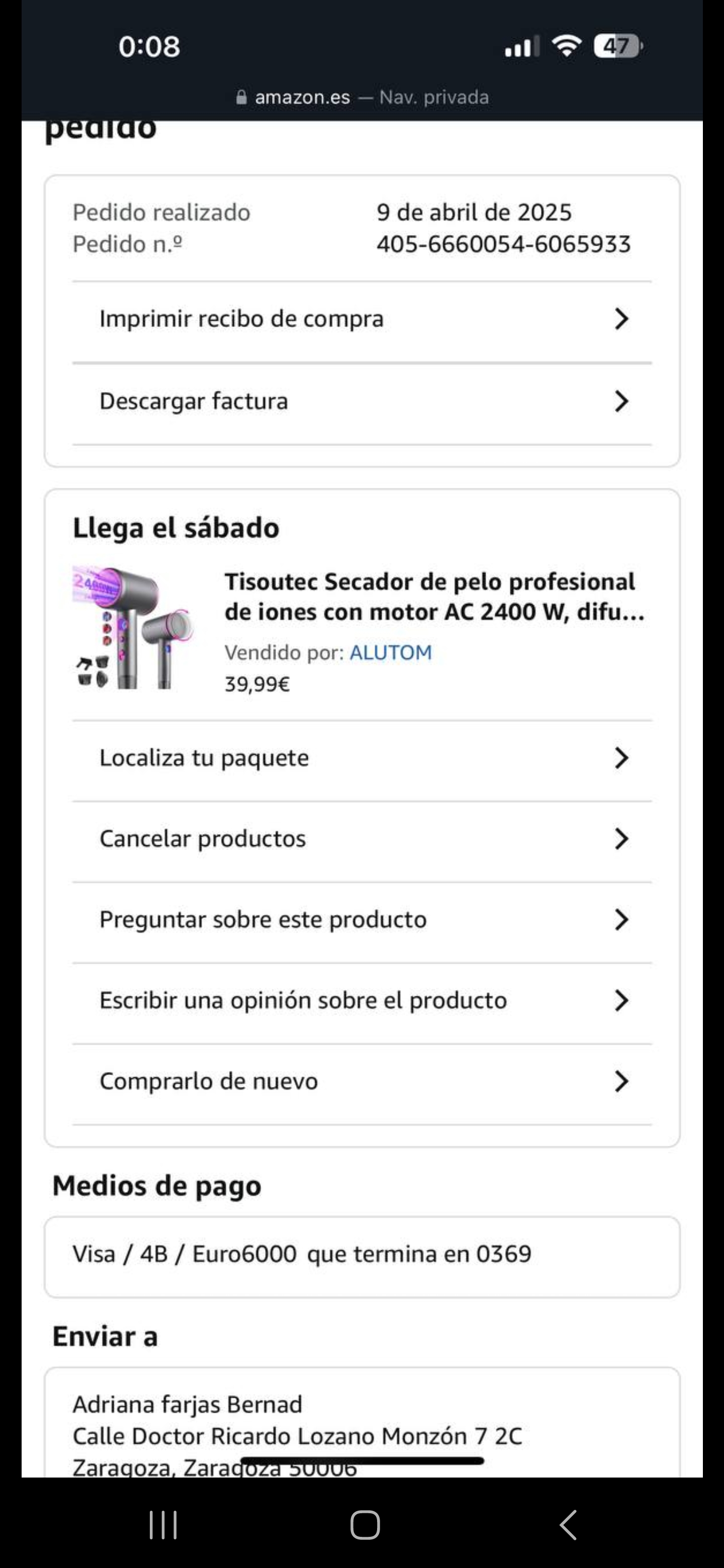Select Comprarlo de nuevo
The image size is (724, 1568).
click(x=361, y=1082)
